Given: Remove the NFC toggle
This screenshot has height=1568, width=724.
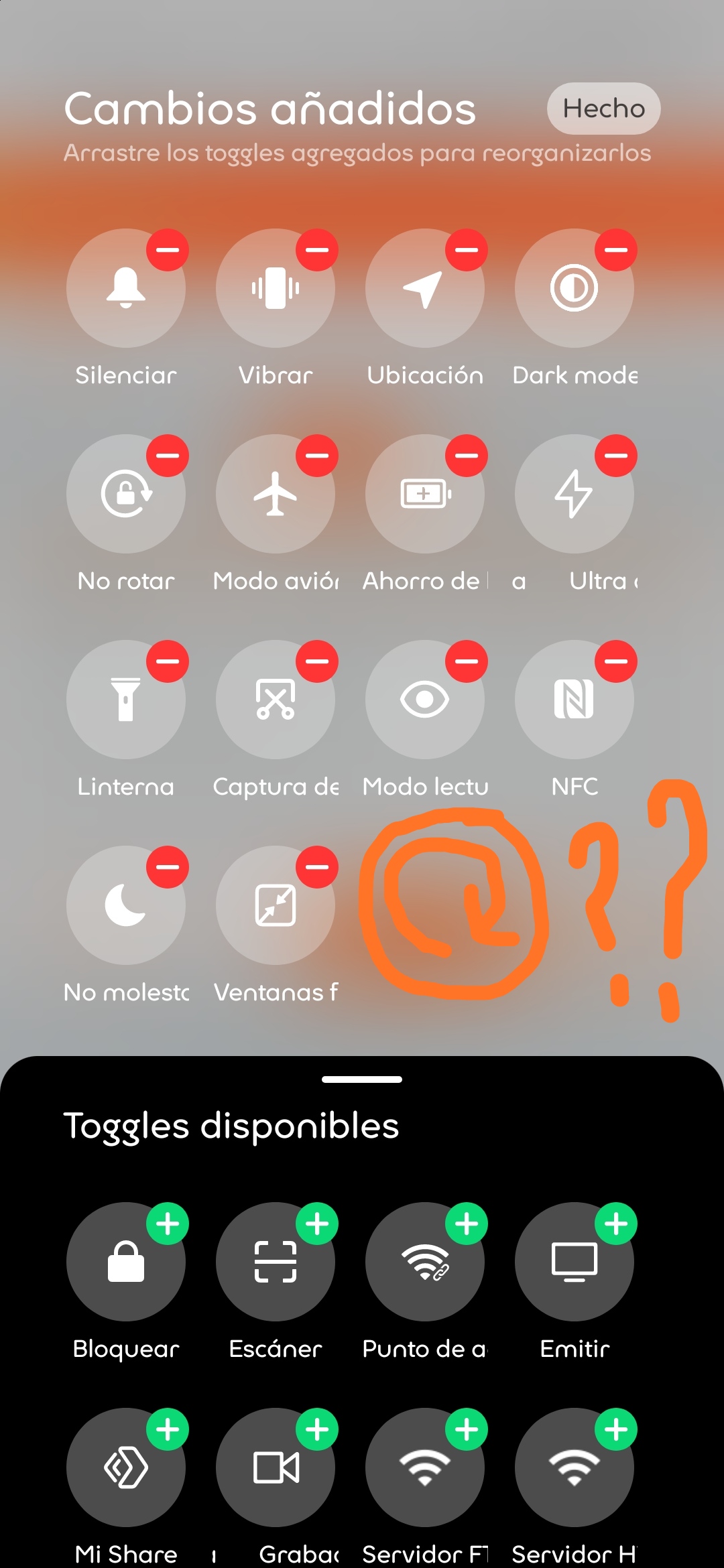Looking at the screenshot, I should click(616, 661).
